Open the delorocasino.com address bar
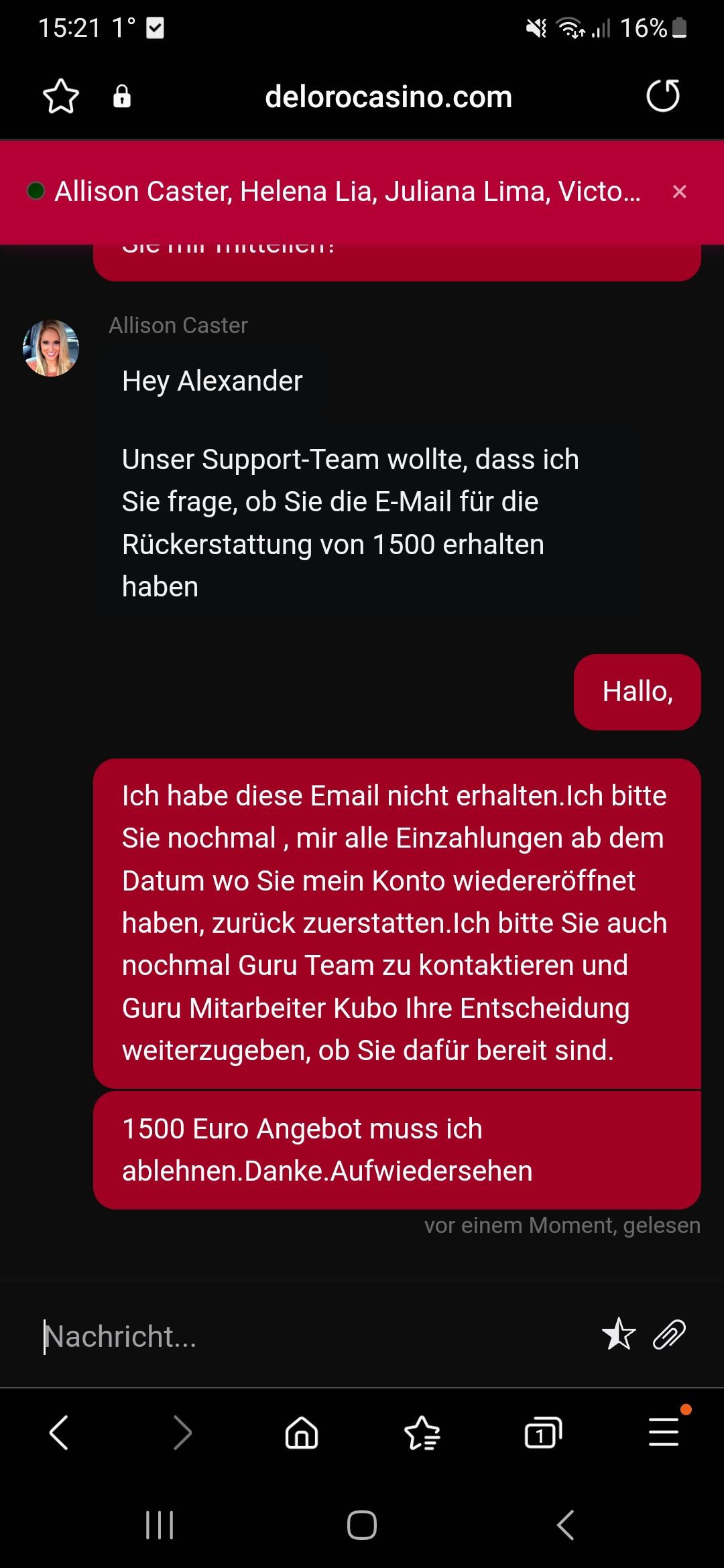Image resolution: width=724 pixels, height=1568 pixels. click(388, 97)
